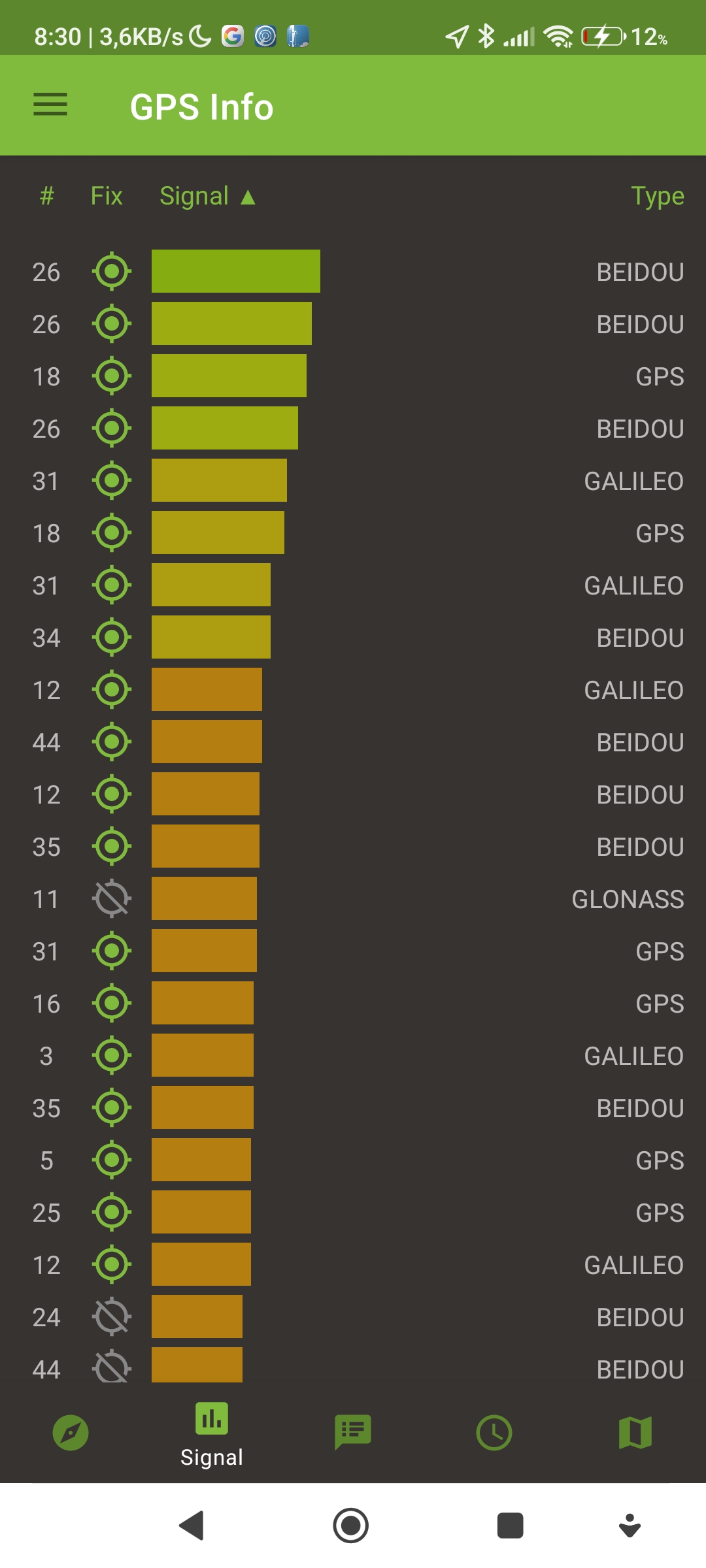Sort the list by Type column
Viewport: 706px width, 1568px height.
tap(657, 196)
